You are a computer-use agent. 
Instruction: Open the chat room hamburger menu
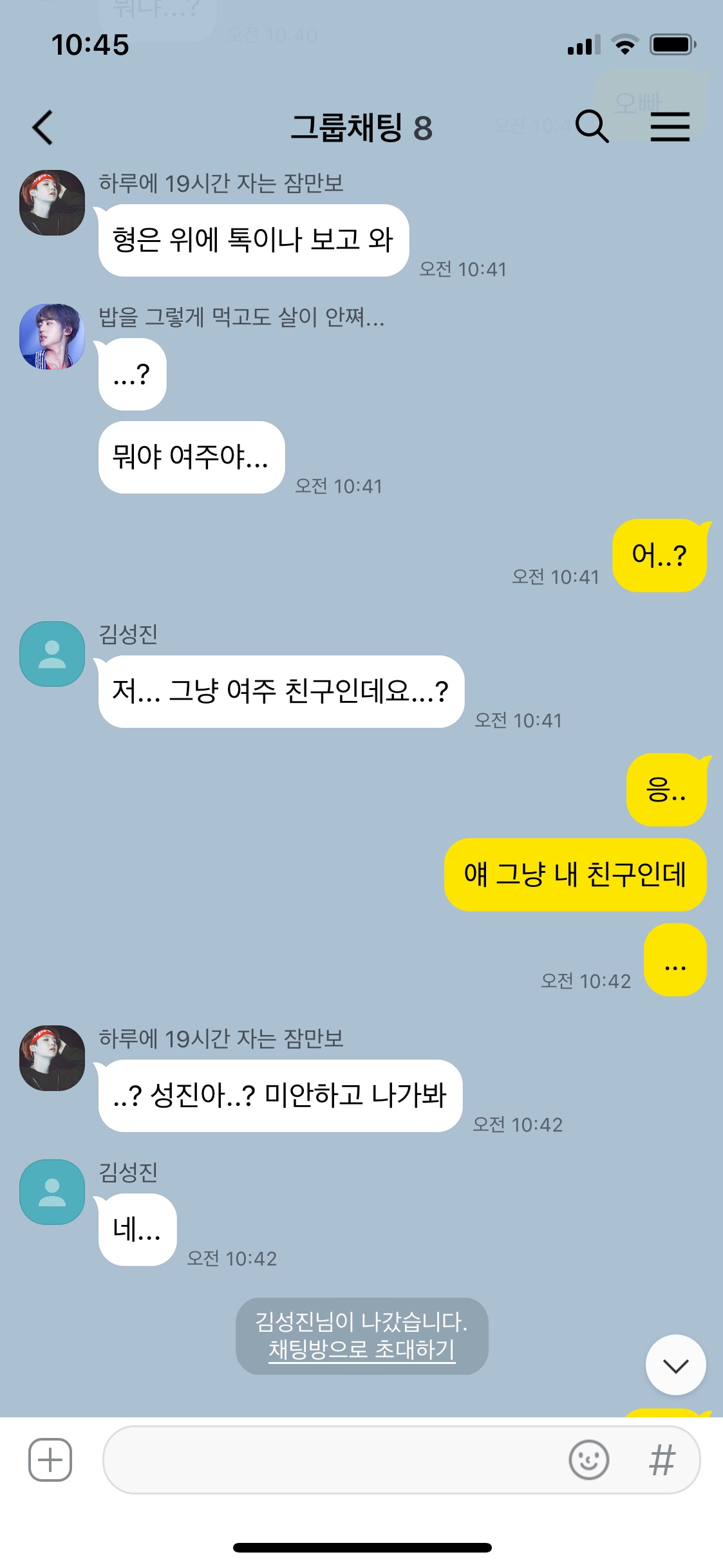pos(670,126)
